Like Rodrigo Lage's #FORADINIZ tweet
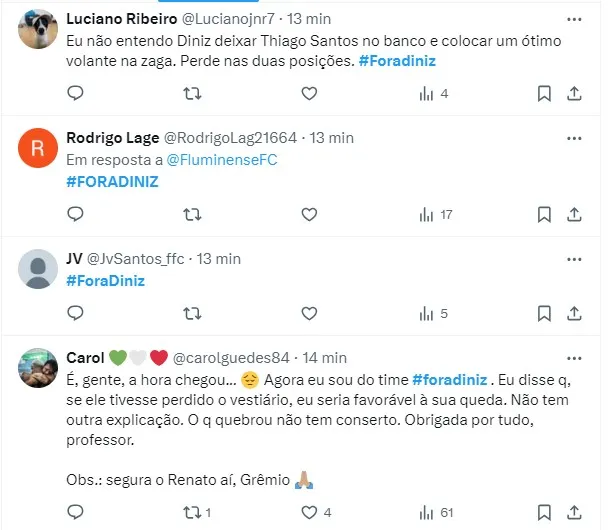609x530 pixels. coord(309,213)
